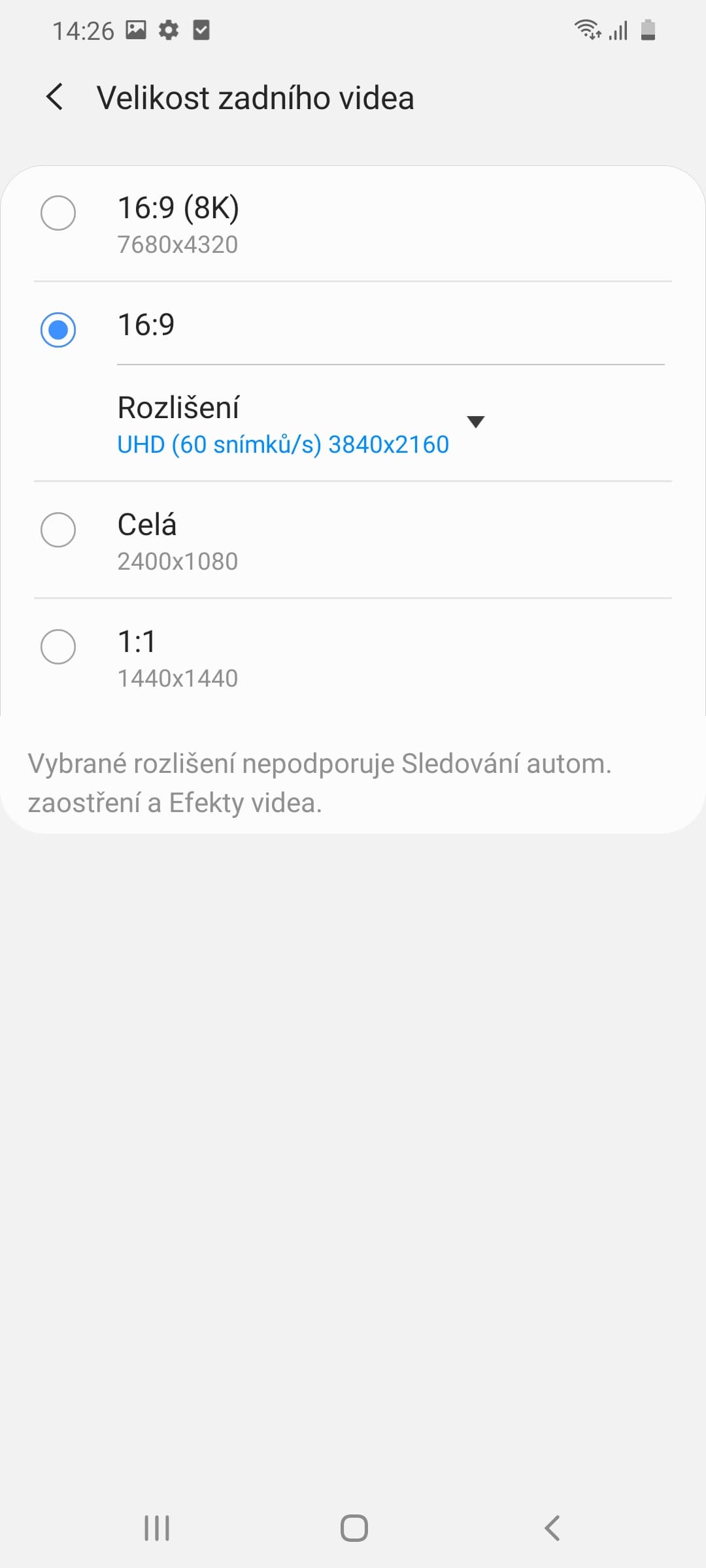This screenshot has width=706, height=1568.
Task: Select the 16:9 (8K) 7680x4320 option
Action: point(353,224)
